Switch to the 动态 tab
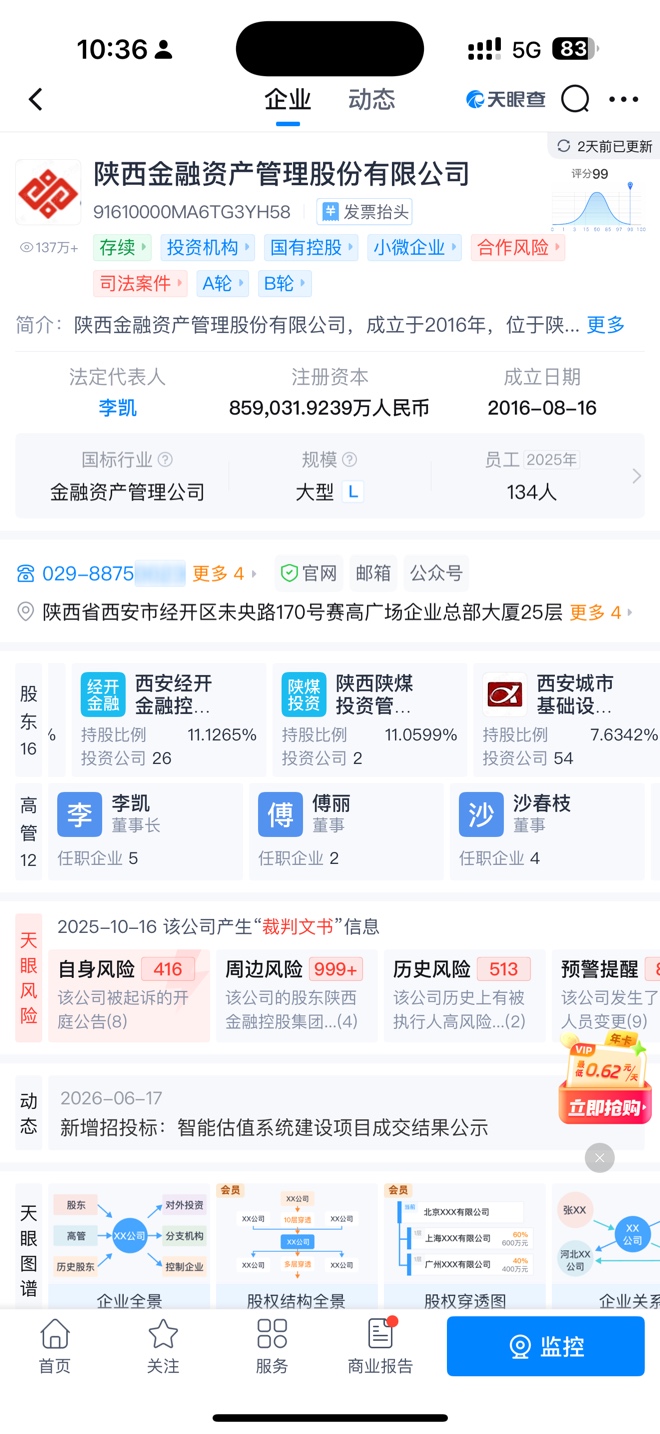The height and width of the screenshot is (1434, 660). [x=371, y=99]
